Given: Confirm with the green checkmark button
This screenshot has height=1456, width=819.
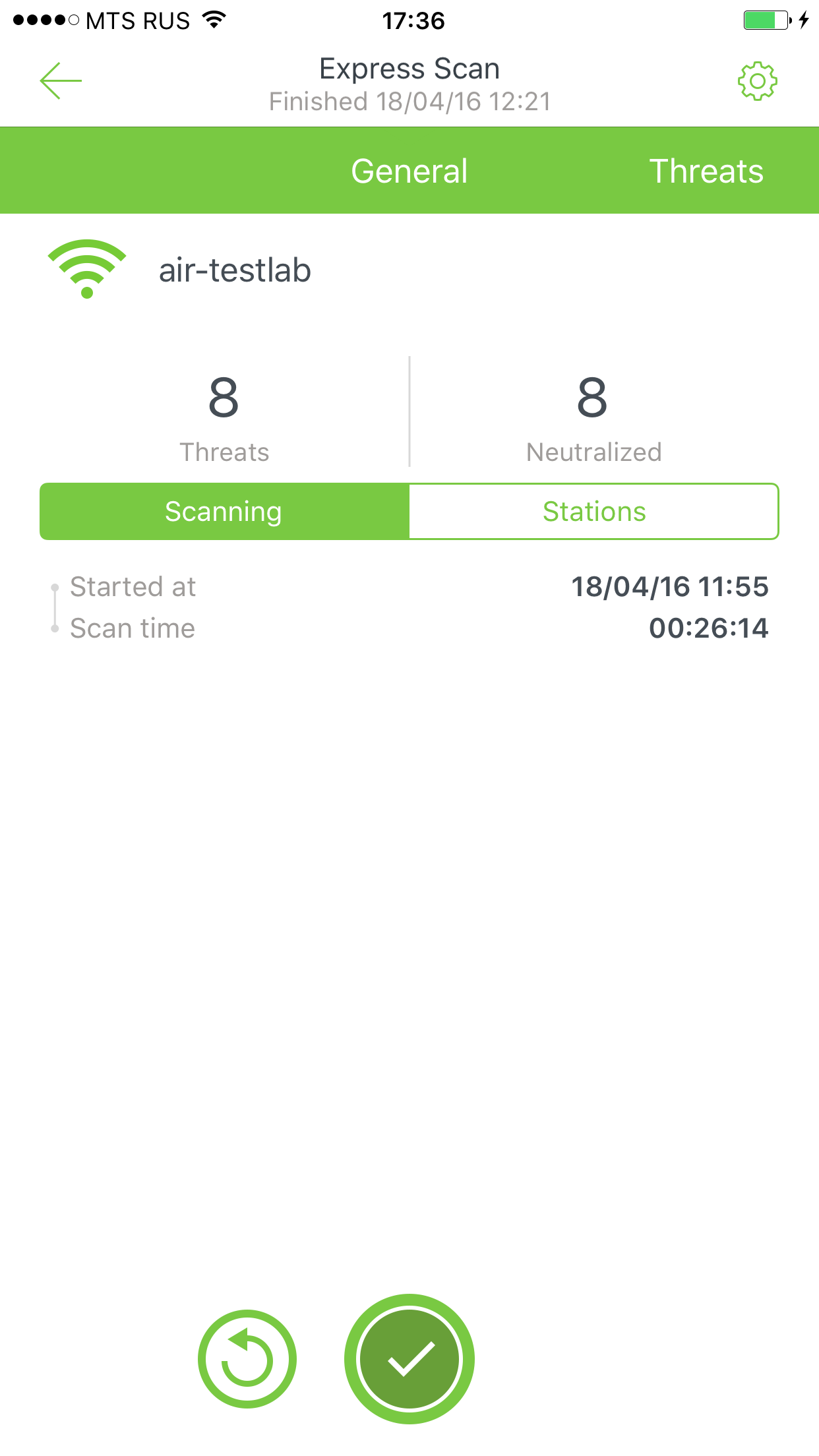Looking at the screenshot, I should tap(409, 1359).
